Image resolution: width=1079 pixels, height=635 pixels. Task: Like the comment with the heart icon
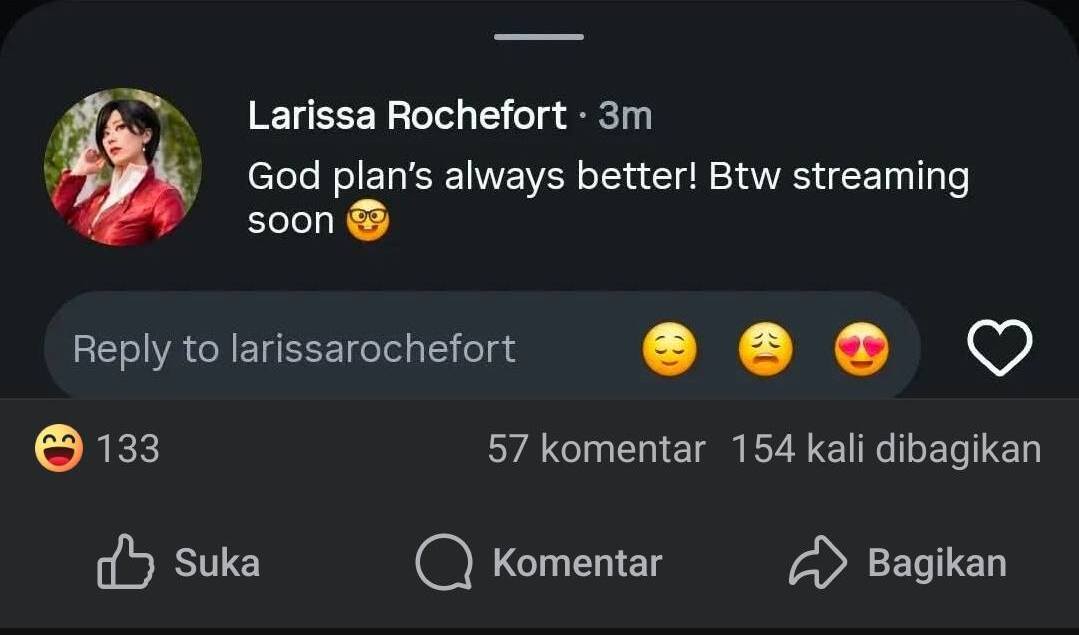[999, 348]
